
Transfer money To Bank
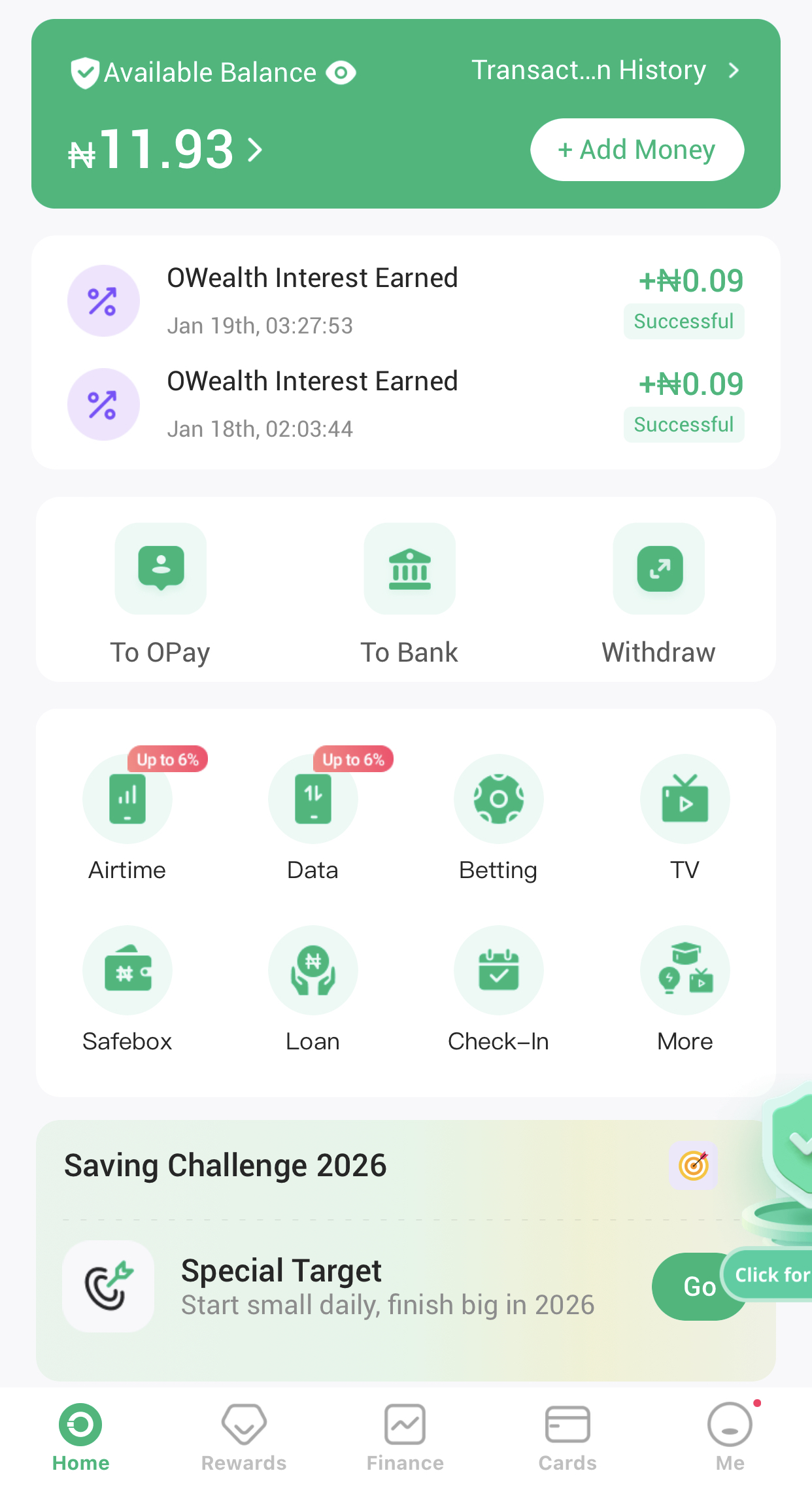pos(409,594)
